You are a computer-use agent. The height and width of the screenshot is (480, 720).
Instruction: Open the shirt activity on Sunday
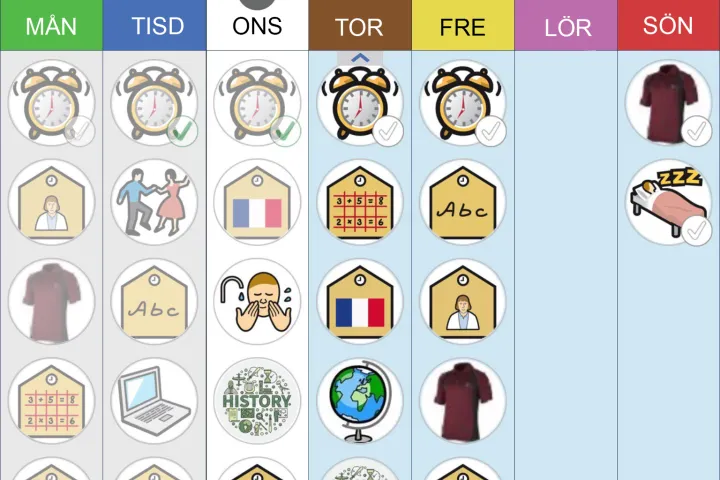tap(668, 103)
